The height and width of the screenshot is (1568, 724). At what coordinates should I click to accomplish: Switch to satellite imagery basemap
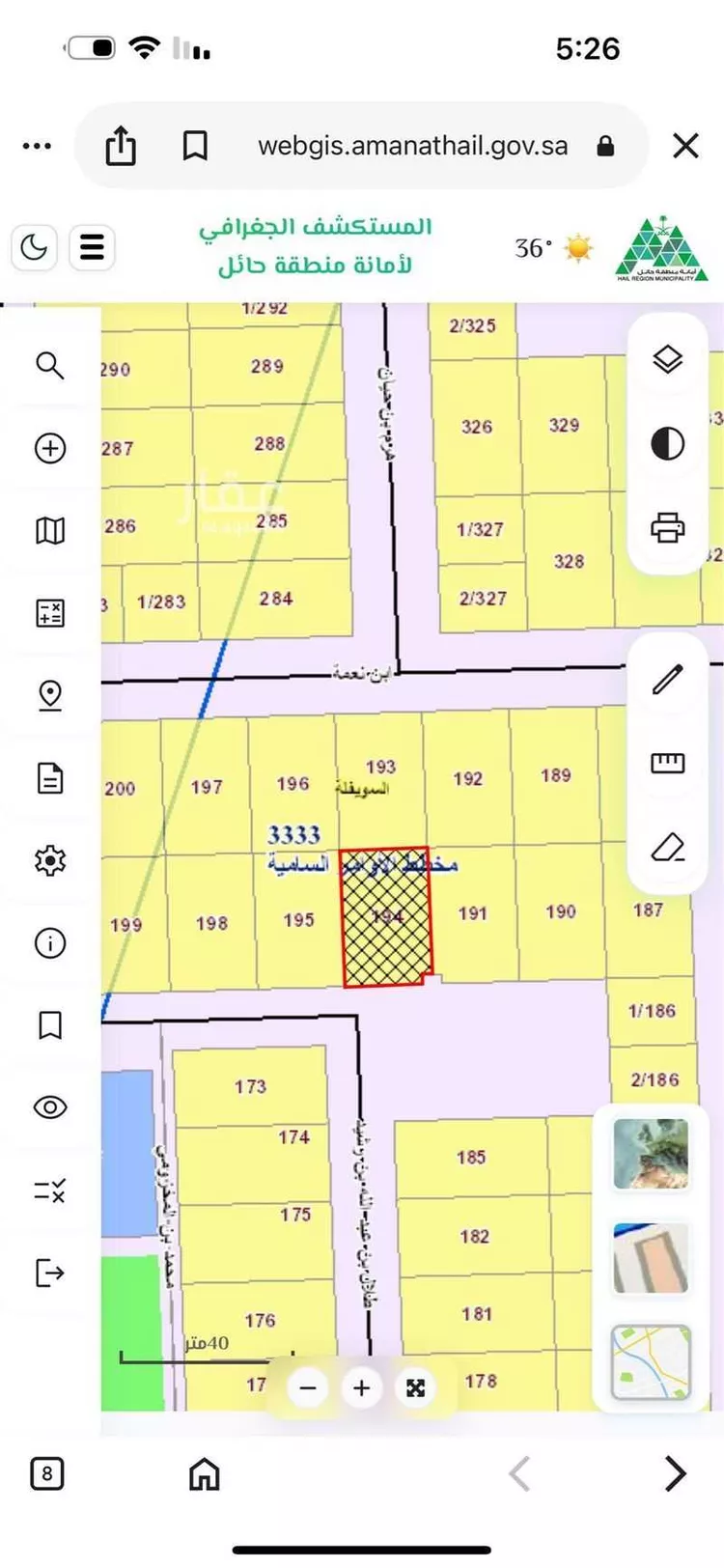pos(652,1153)
